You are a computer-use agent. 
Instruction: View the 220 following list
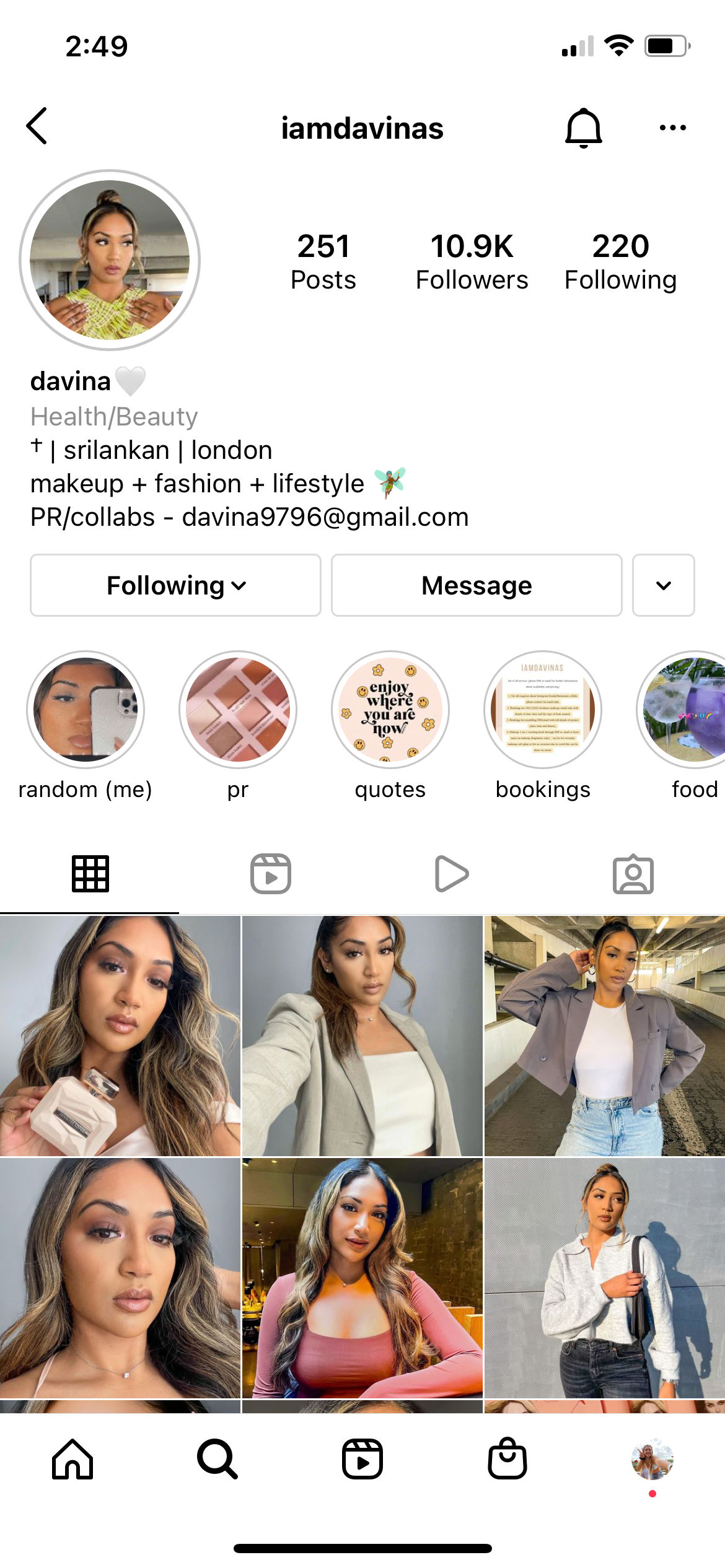[620, 261]
